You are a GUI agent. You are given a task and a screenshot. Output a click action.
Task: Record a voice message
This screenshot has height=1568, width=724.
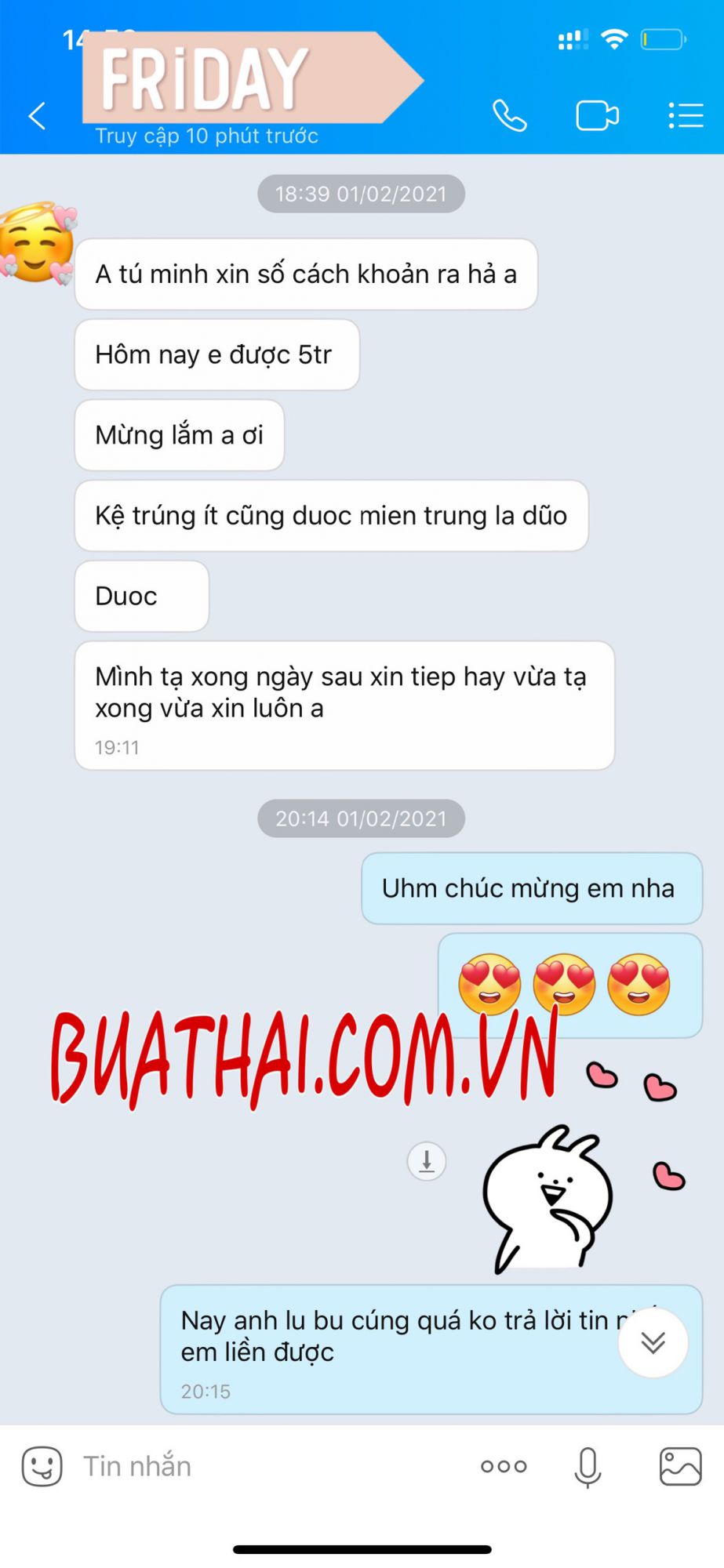click(587, 1466)
